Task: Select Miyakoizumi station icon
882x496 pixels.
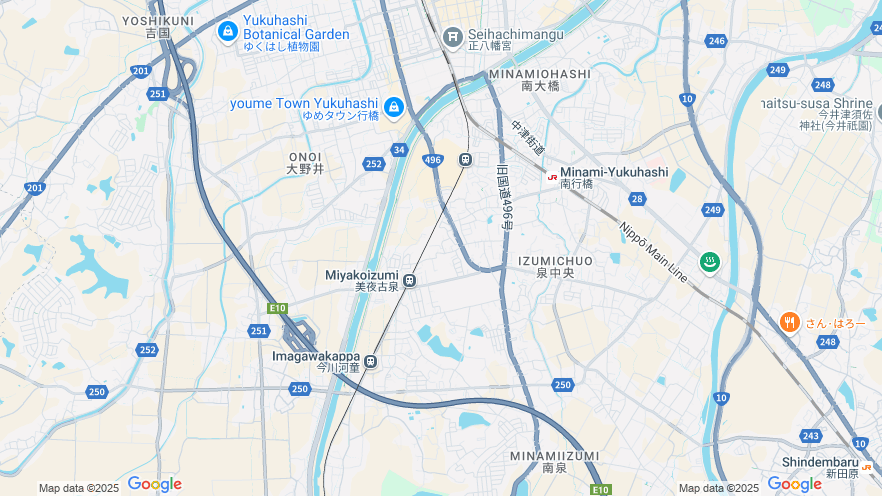Action: coord(409,281)
